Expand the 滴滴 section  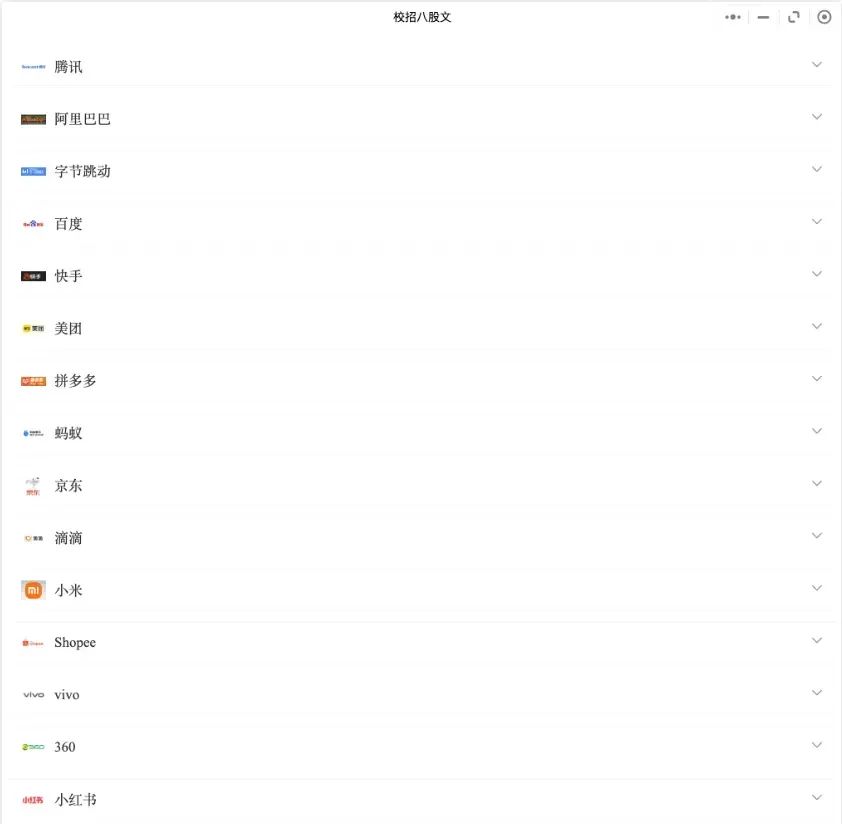click(x=816, y=536)
